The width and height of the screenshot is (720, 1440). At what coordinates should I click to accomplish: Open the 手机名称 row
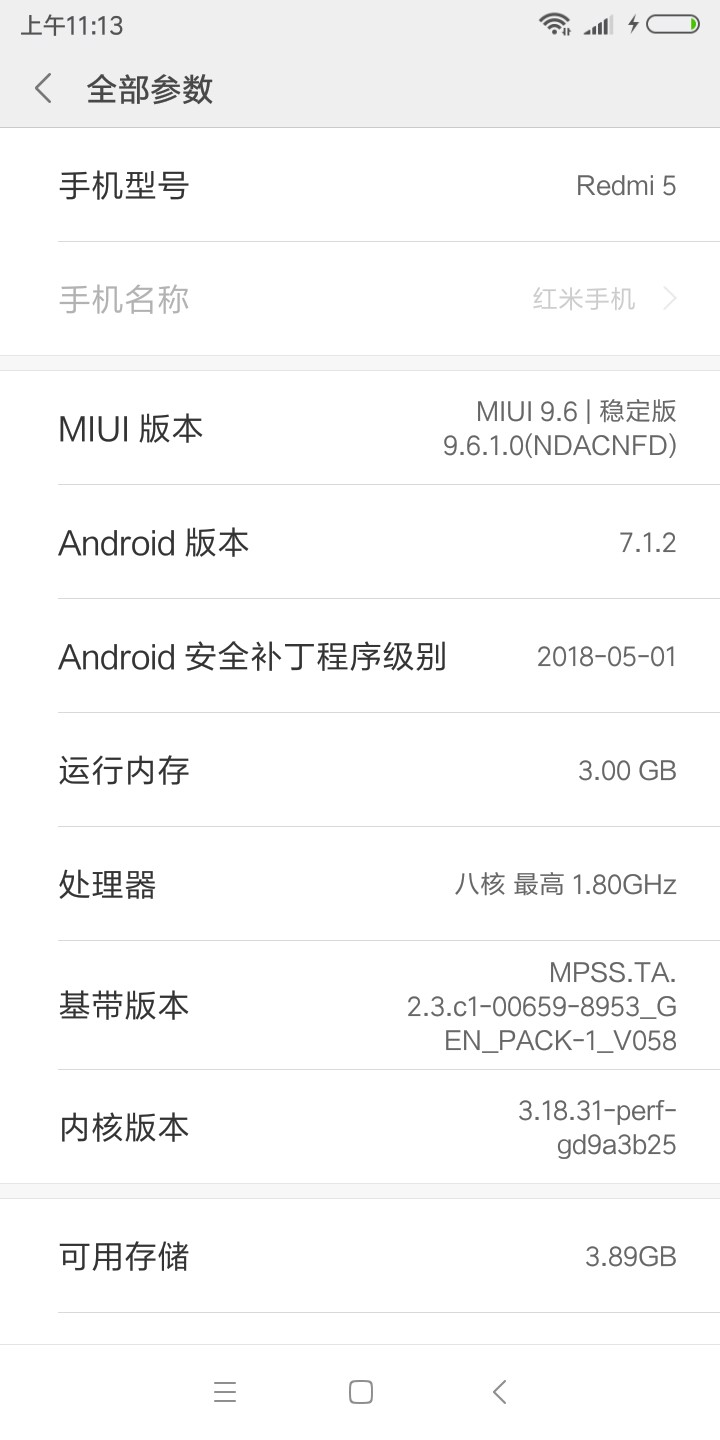click(360, 299)
